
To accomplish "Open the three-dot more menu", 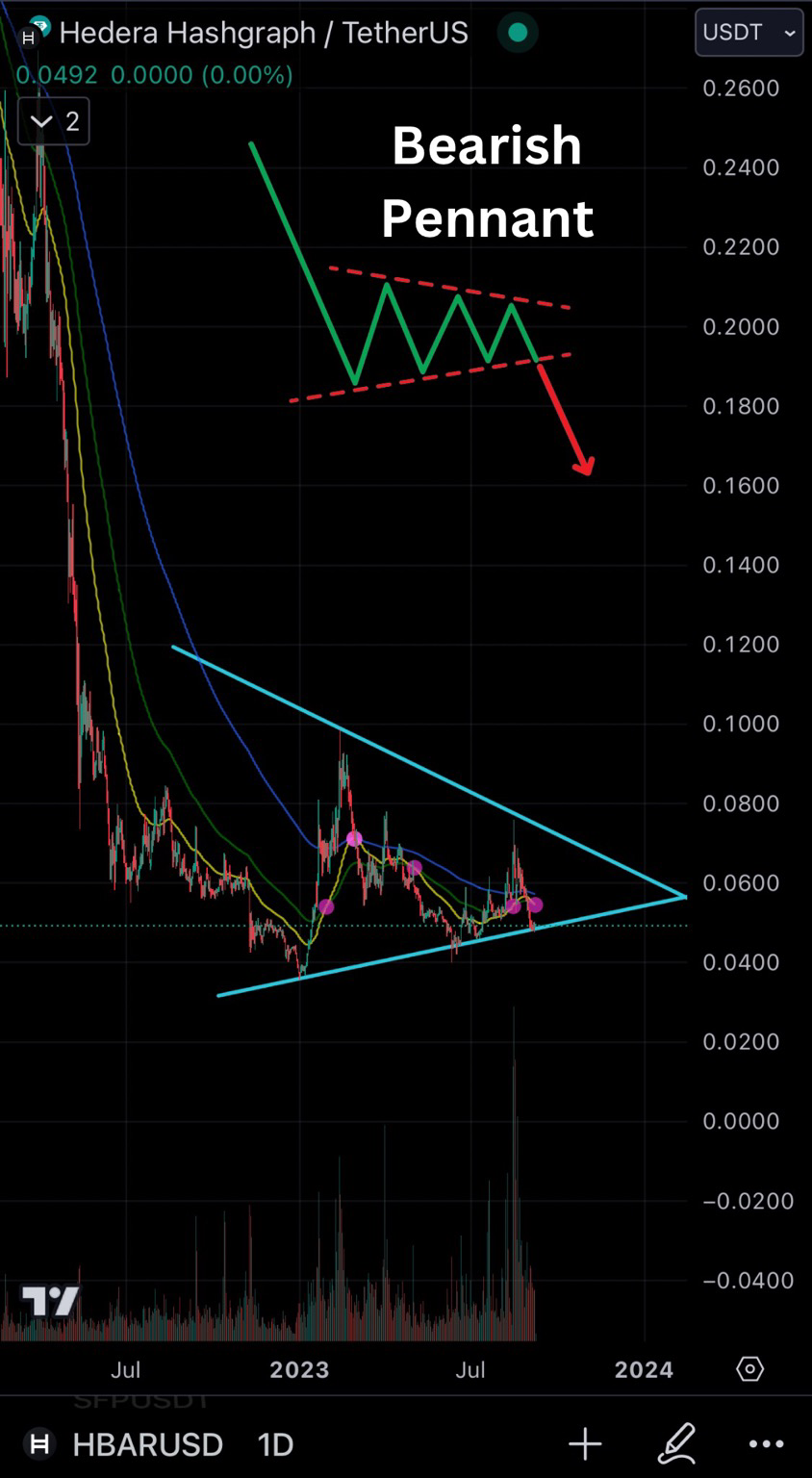I will tap(767, 1444).
